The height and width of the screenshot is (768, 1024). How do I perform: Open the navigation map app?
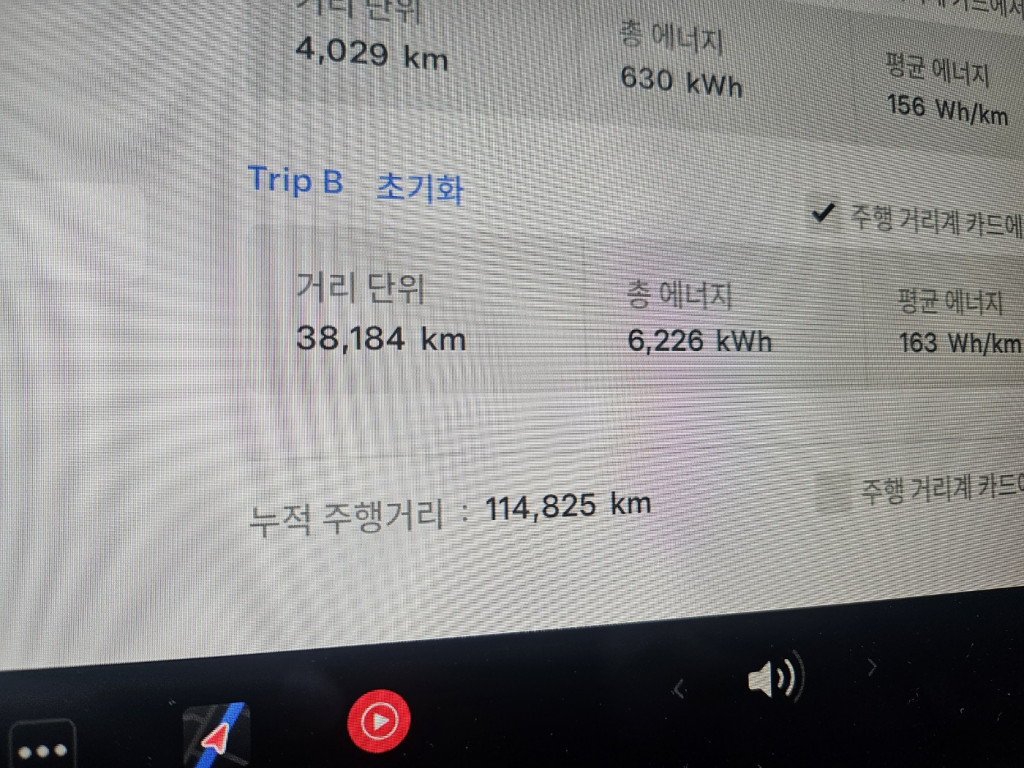coord(215,736)
